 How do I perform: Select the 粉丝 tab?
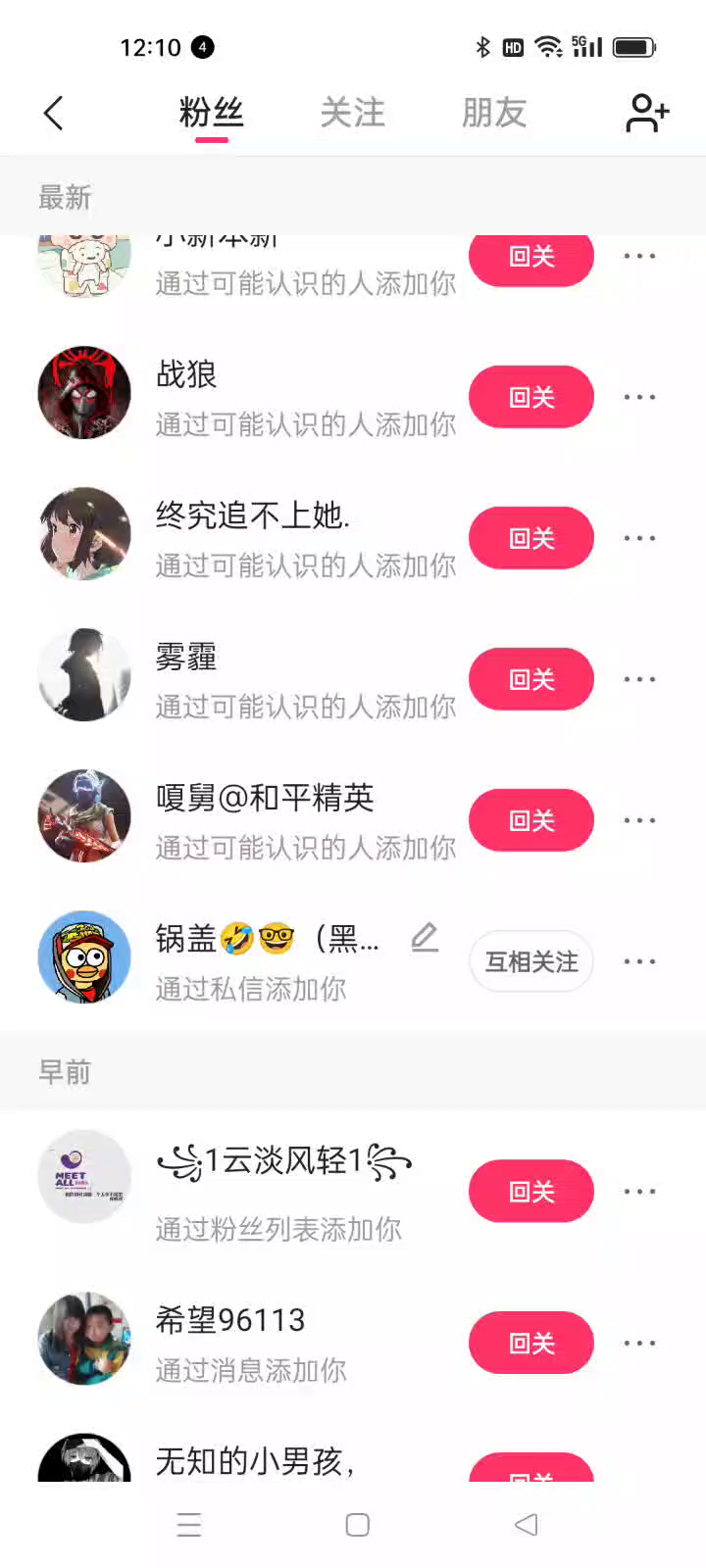tap(211, 114)
